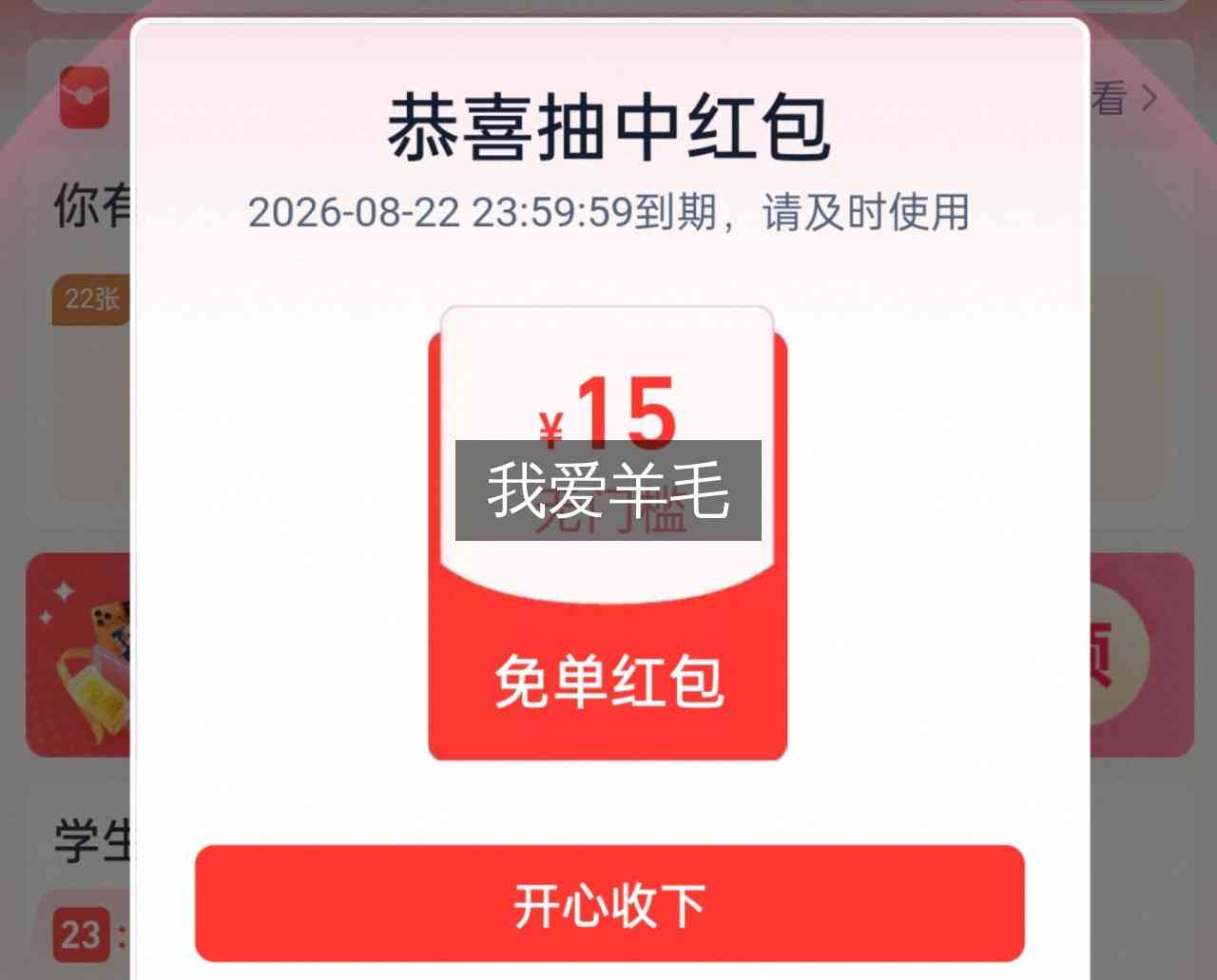The height and width of the screenshot is (980, 1217).
Task: Accept the red packet with 开心收下
Action: [609, 903]
